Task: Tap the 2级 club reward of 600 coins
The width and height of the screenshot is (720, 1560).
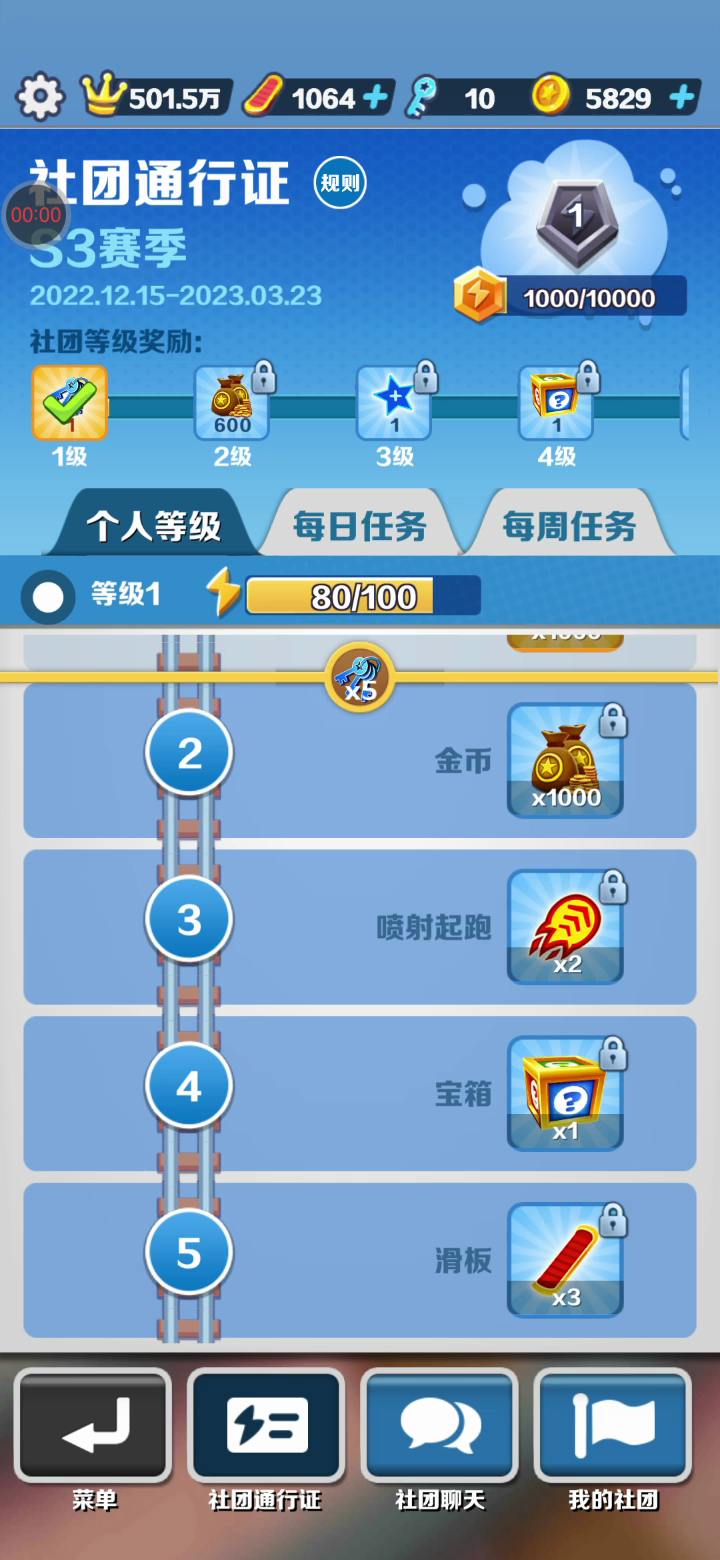Action: 232,403
